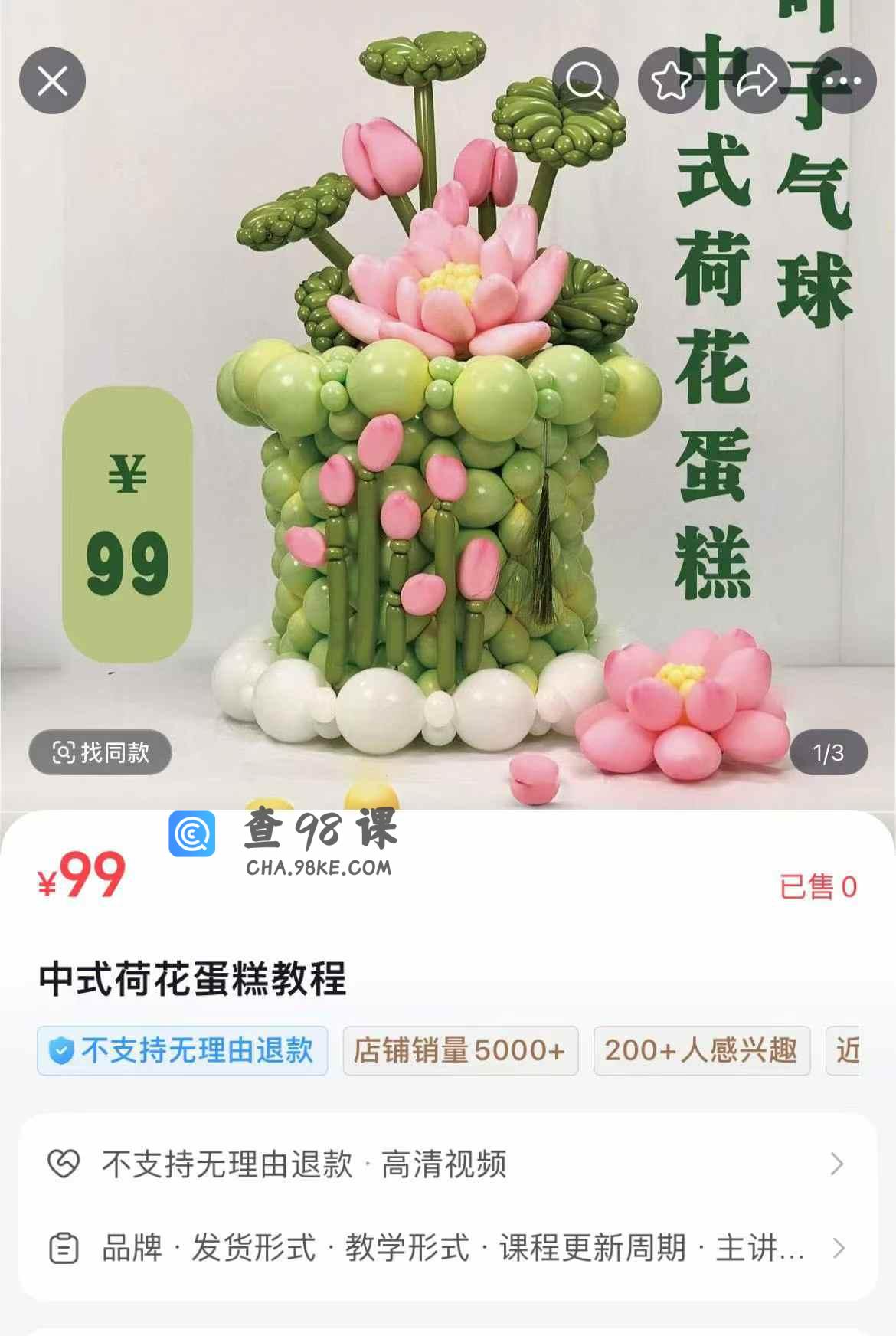Tap the 200+人感兴趣 chip

pos(701,1050)
